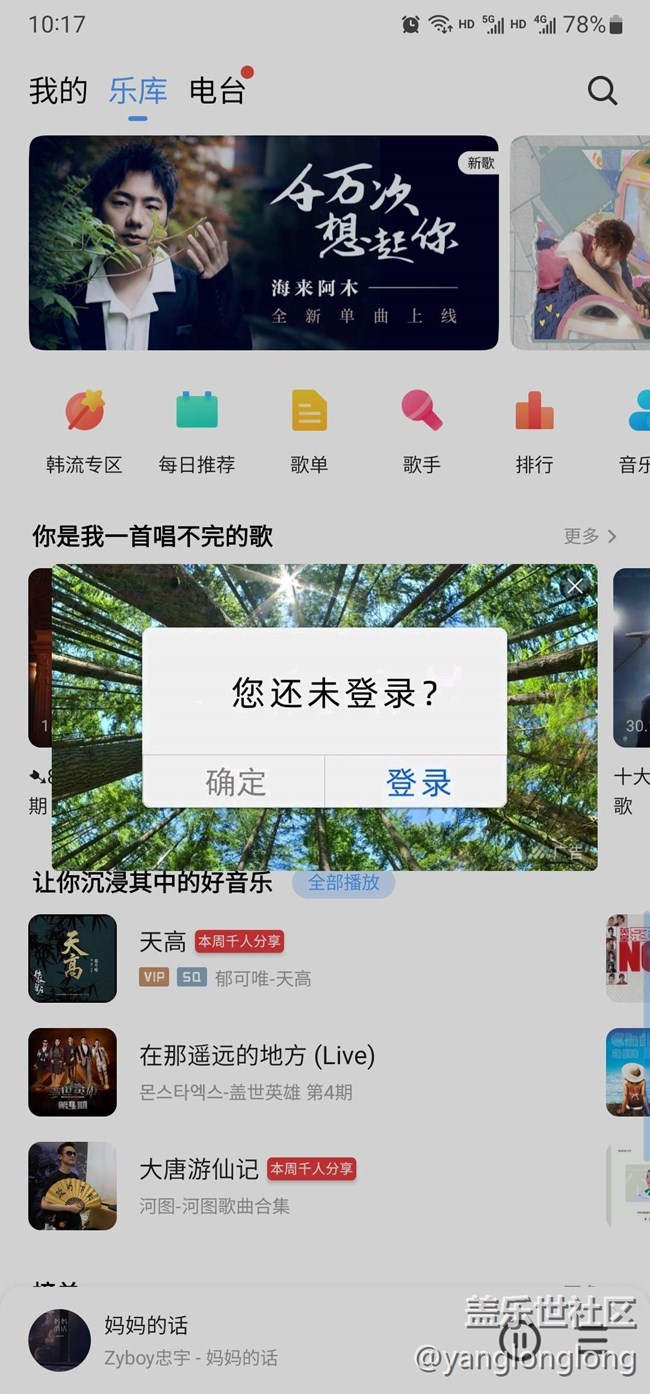The height and width of the screenshot is (1394, 650).
Task: Tap 确定 in the login dialog
Action: tap(234, 782)
